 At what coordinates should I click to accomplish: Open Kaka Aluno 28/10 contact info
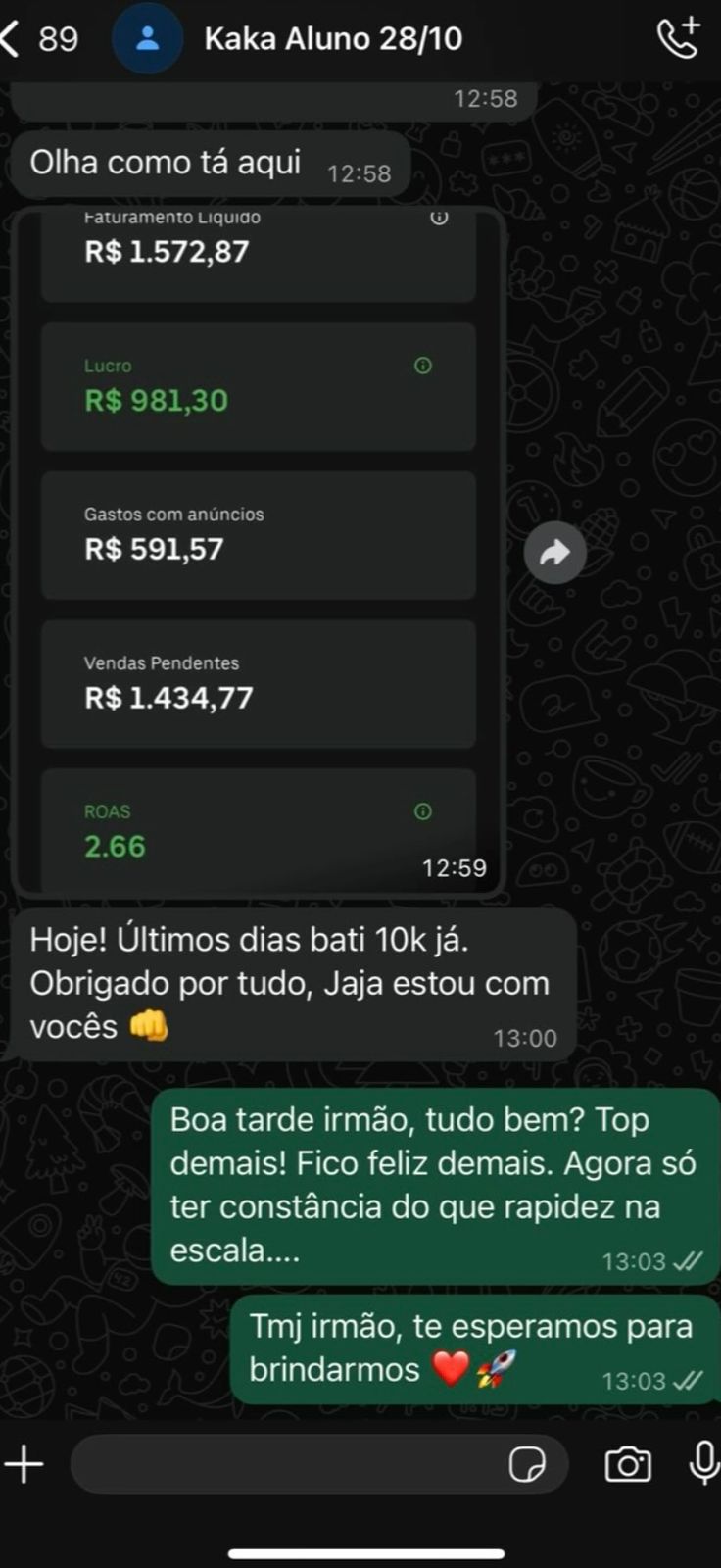[333, 39]
